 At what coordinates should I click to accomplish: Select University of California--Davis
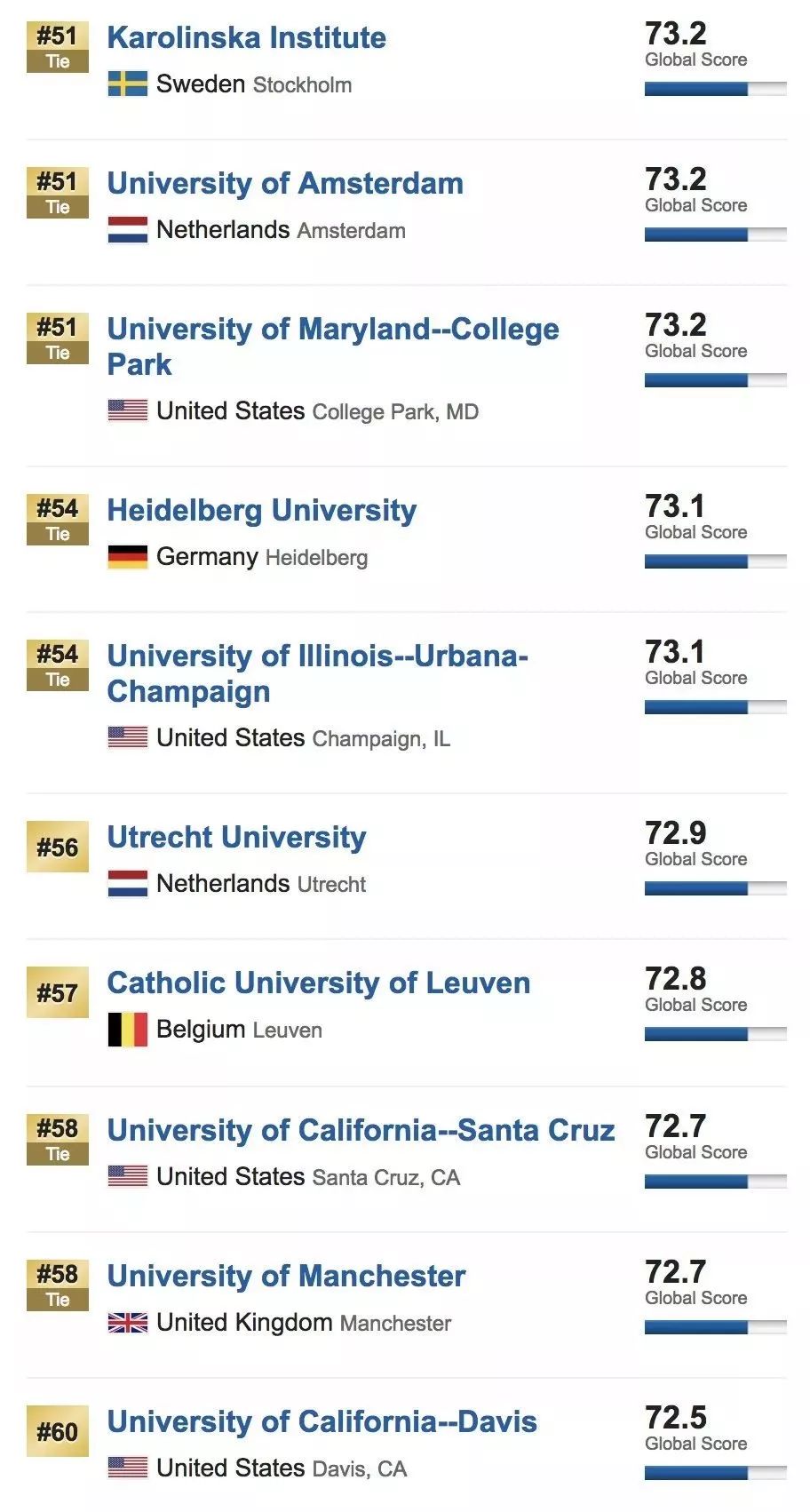click(x=322, y=1422)
